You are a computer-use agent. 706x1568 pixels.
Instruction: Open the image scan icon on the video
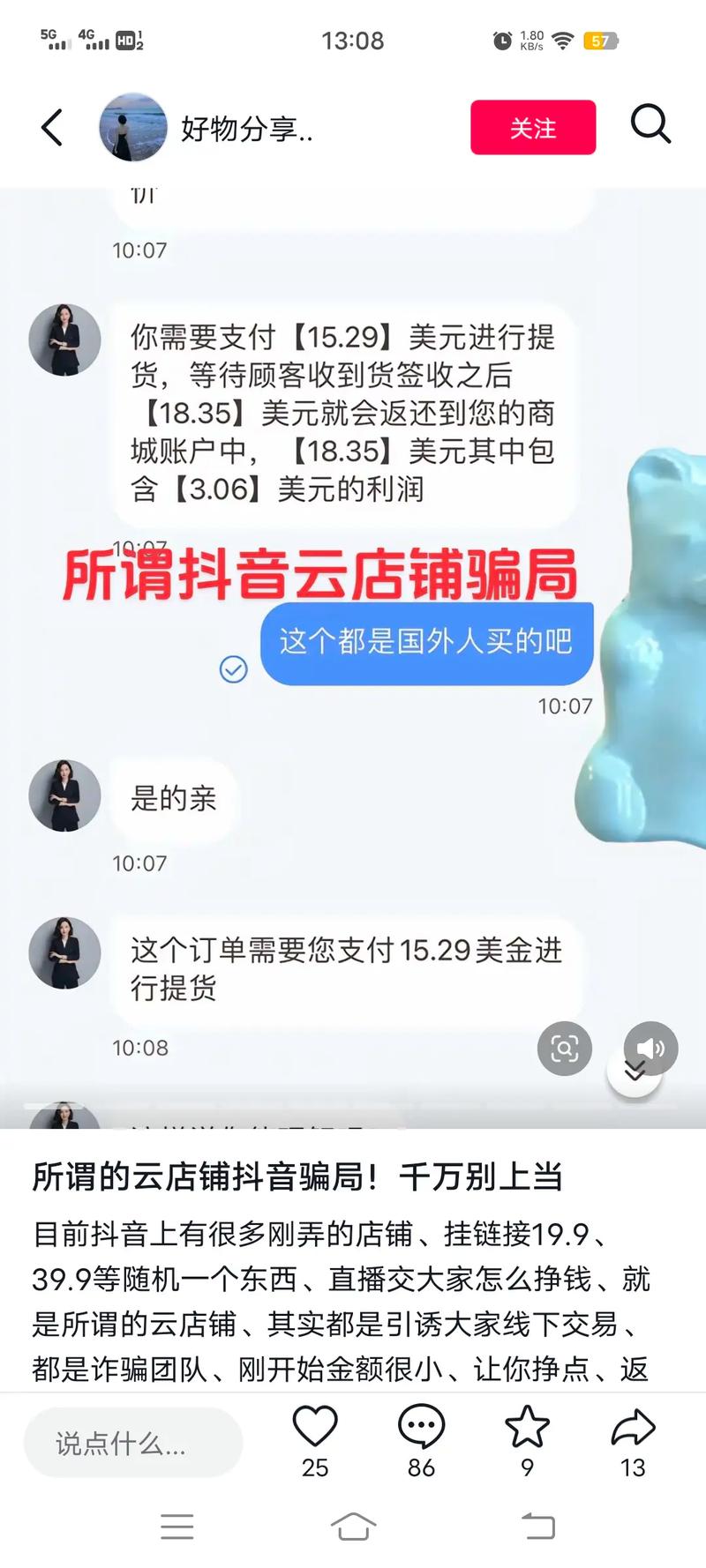coord(564,1049)
